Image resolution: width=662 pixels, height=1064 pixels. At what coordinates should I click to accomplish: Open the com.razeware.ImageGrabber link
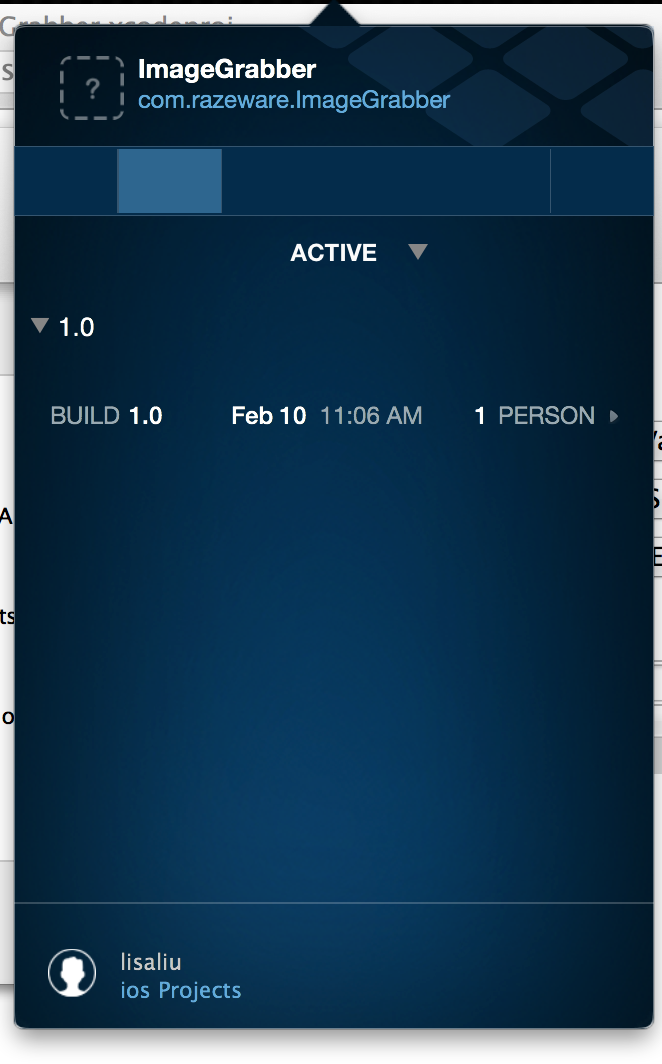pyautogui.click(x=294, y=100)
